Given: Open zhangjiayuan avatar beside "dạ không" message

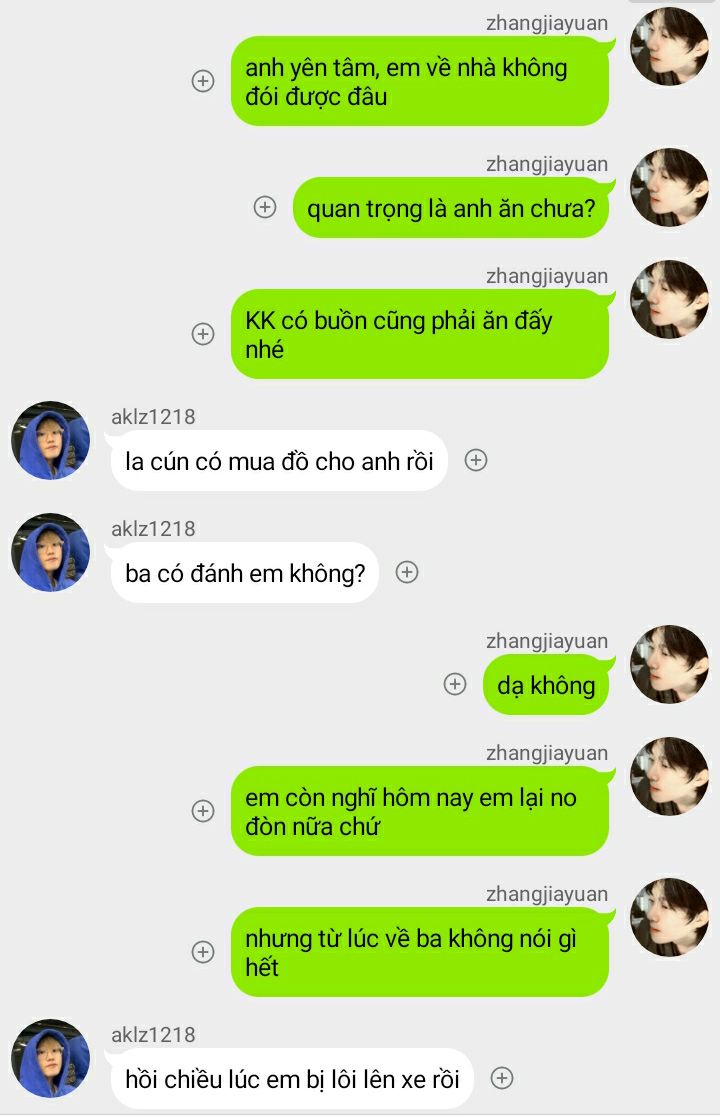Looking at the screenshot, I should click(x=669, y=665).
